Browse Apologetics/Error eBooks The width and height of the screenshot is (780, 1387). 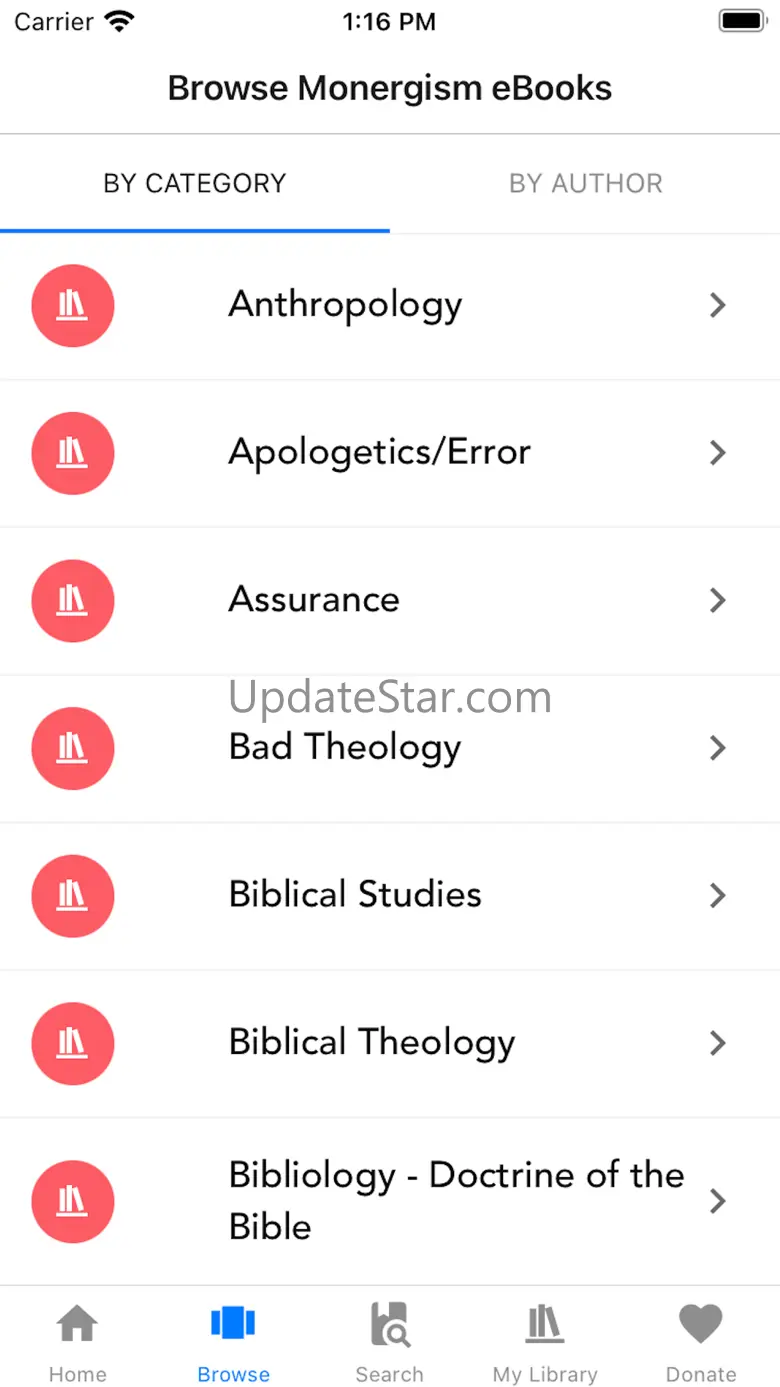390,452
